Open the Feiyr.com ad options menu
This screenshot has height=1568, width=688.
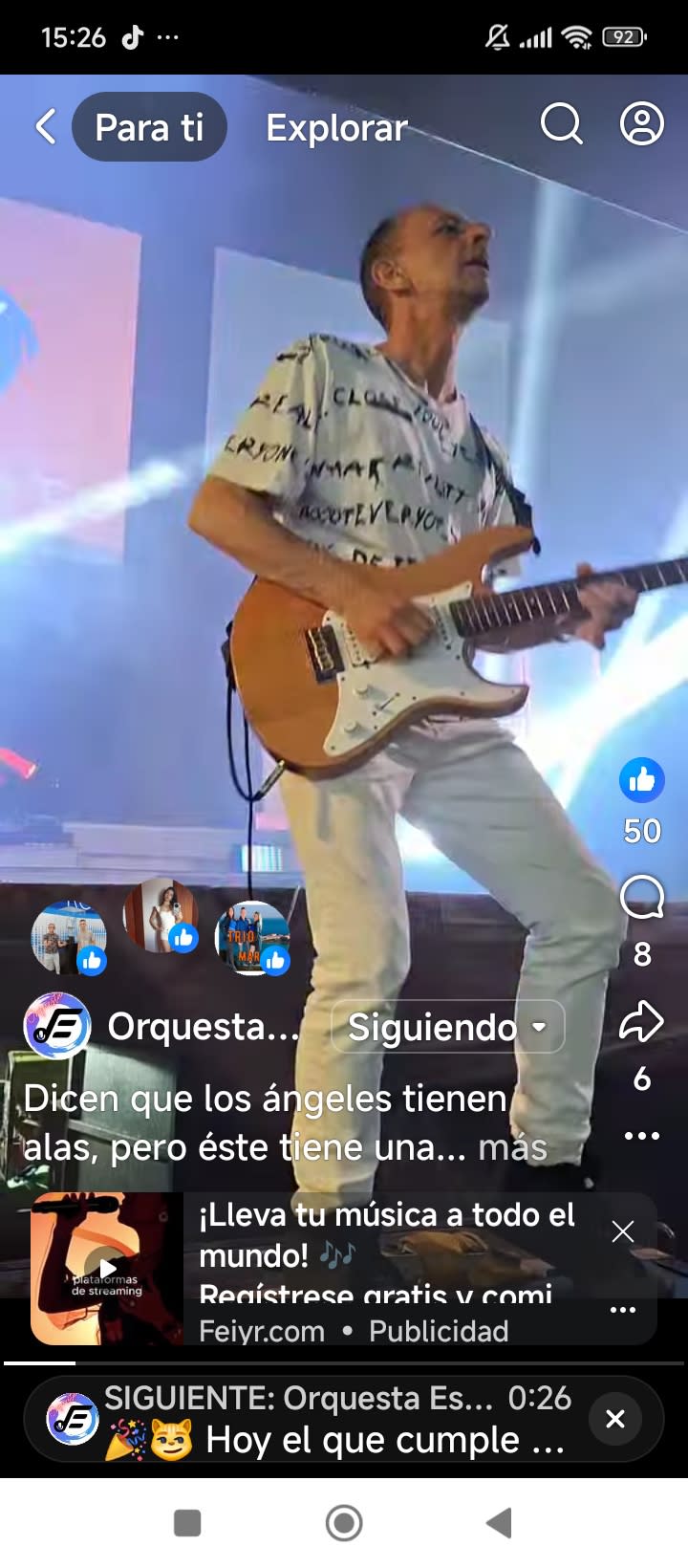(x=623, y=1310)
